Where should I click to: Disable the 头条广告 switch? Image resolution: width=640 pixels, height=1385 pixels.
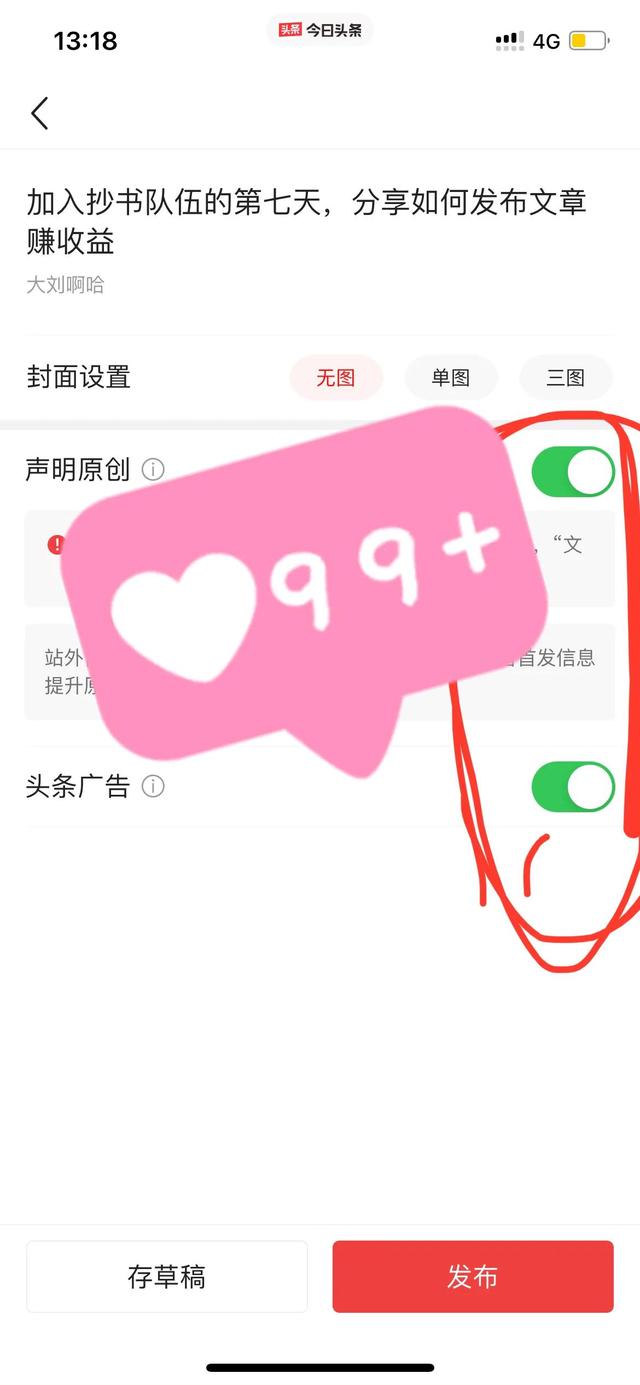572,786
